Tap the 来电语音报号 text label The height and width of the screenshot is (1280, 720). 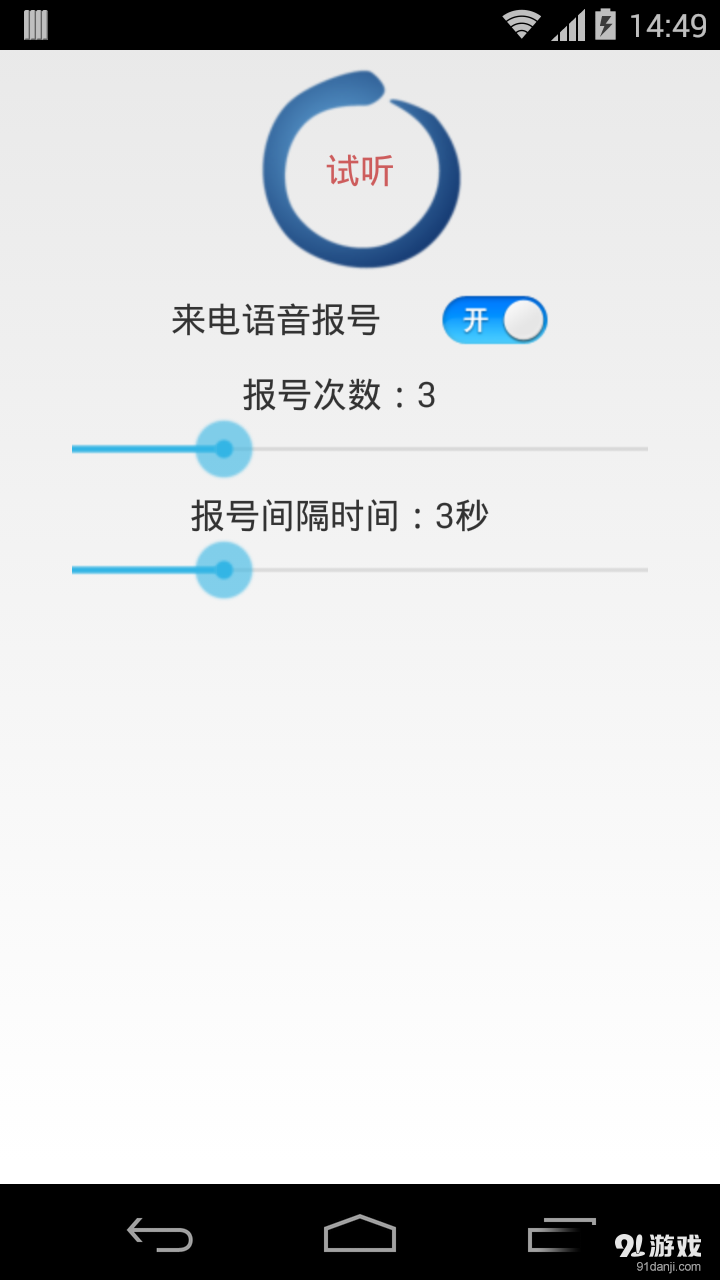click(x=275, y=320)
